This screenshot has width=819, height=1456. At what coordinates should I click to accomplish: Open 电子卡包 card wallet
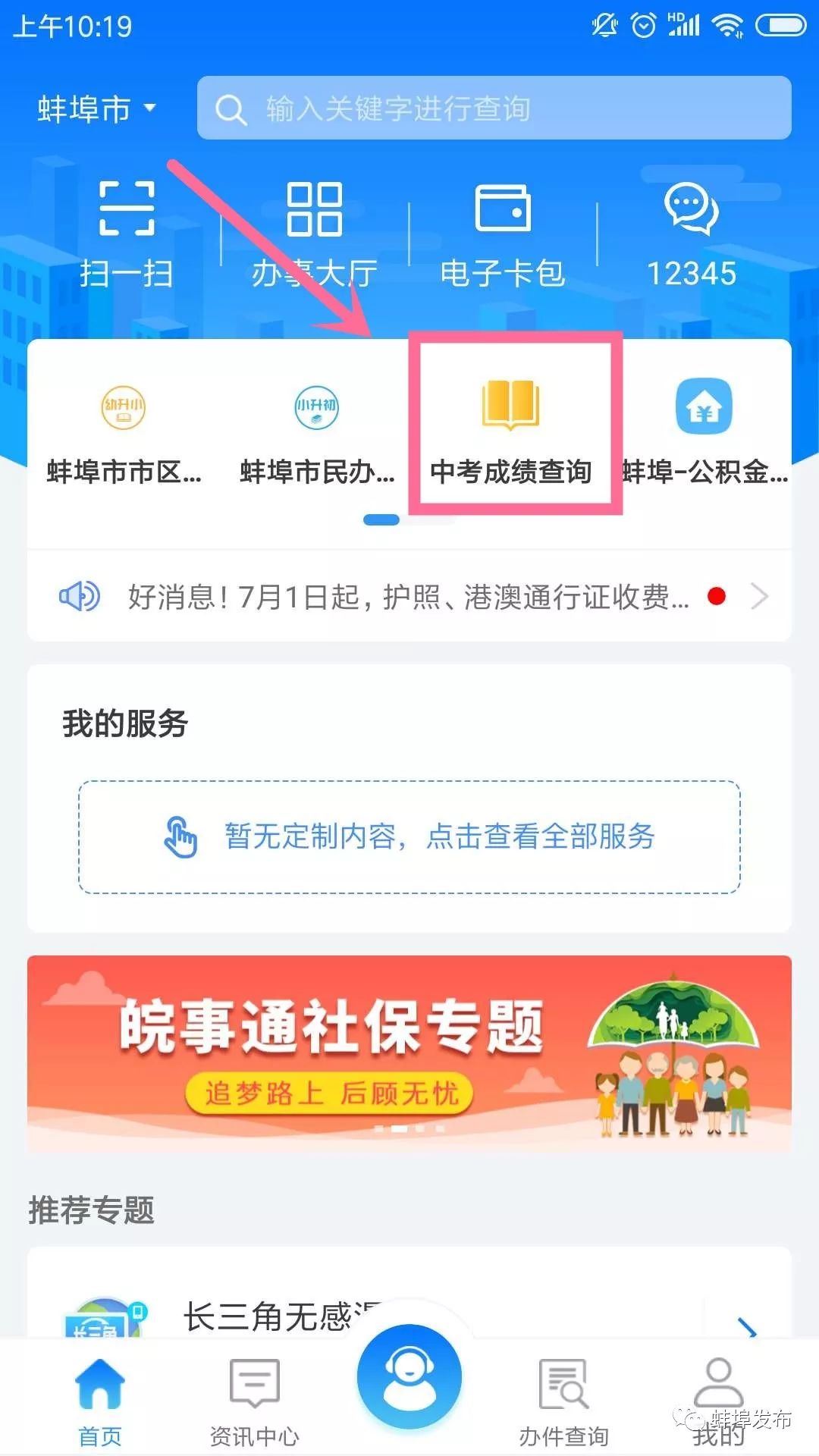[x=502, y=234]
